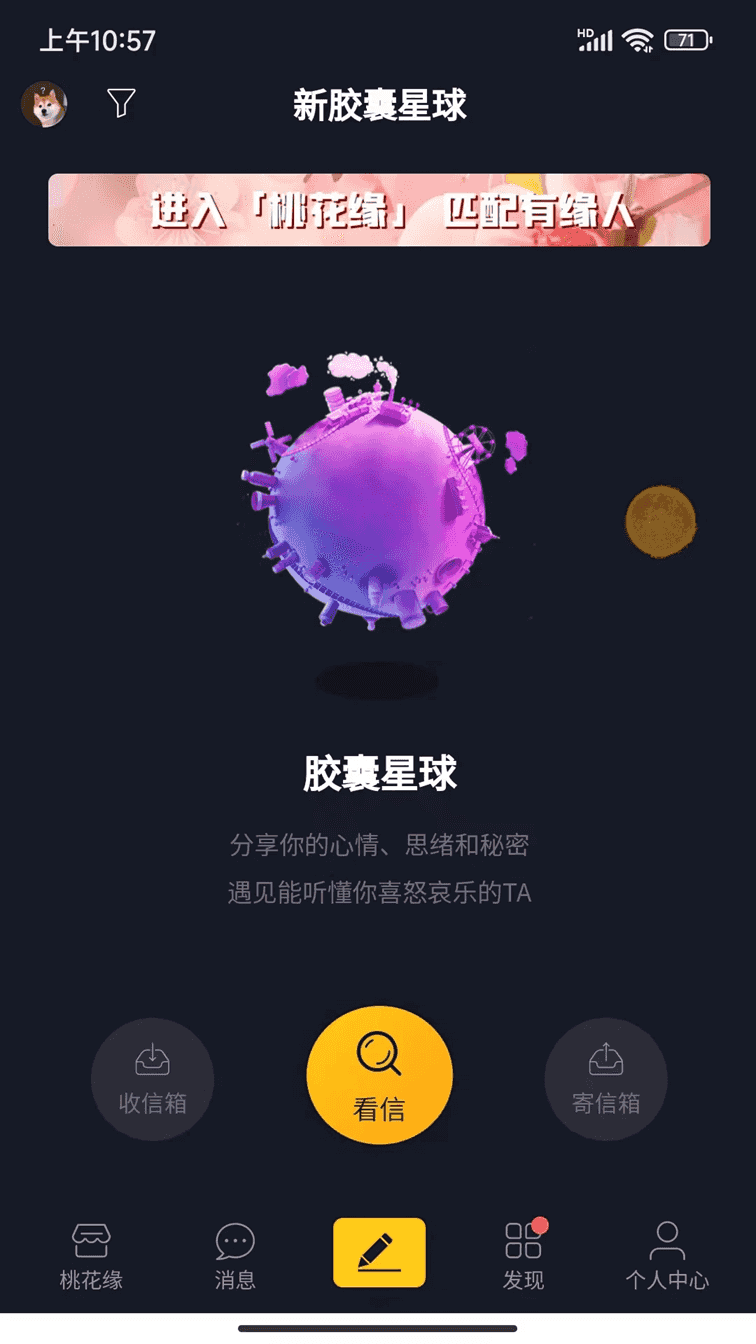Open the 桃花缘 storefront icon
756x1344 pixels.
[x=90, y=1241]
